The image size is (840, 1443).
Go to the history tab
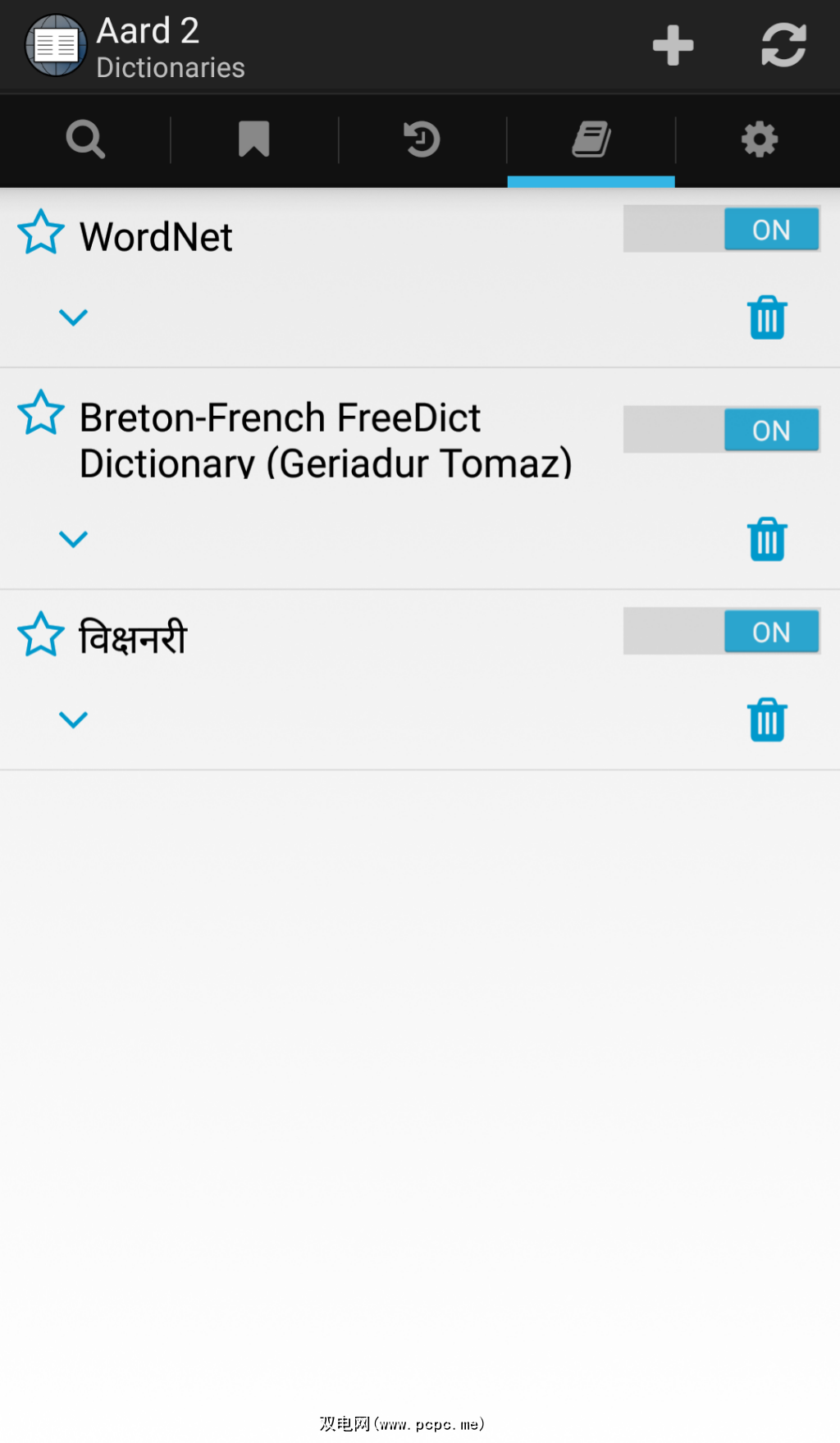[x=422, y=139]
